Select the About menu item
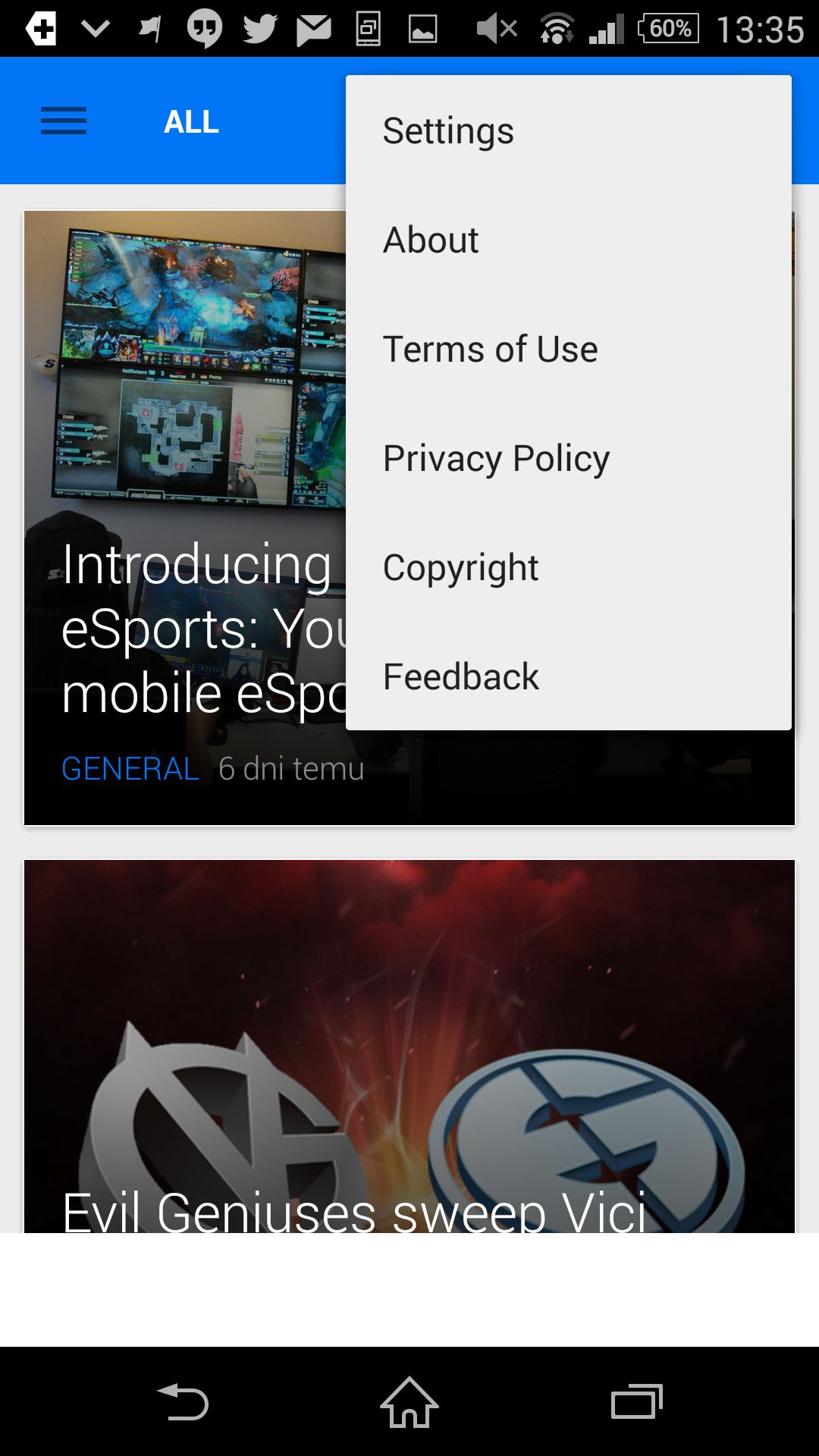The image size is (819, 1456). click(x=569, y=240)
